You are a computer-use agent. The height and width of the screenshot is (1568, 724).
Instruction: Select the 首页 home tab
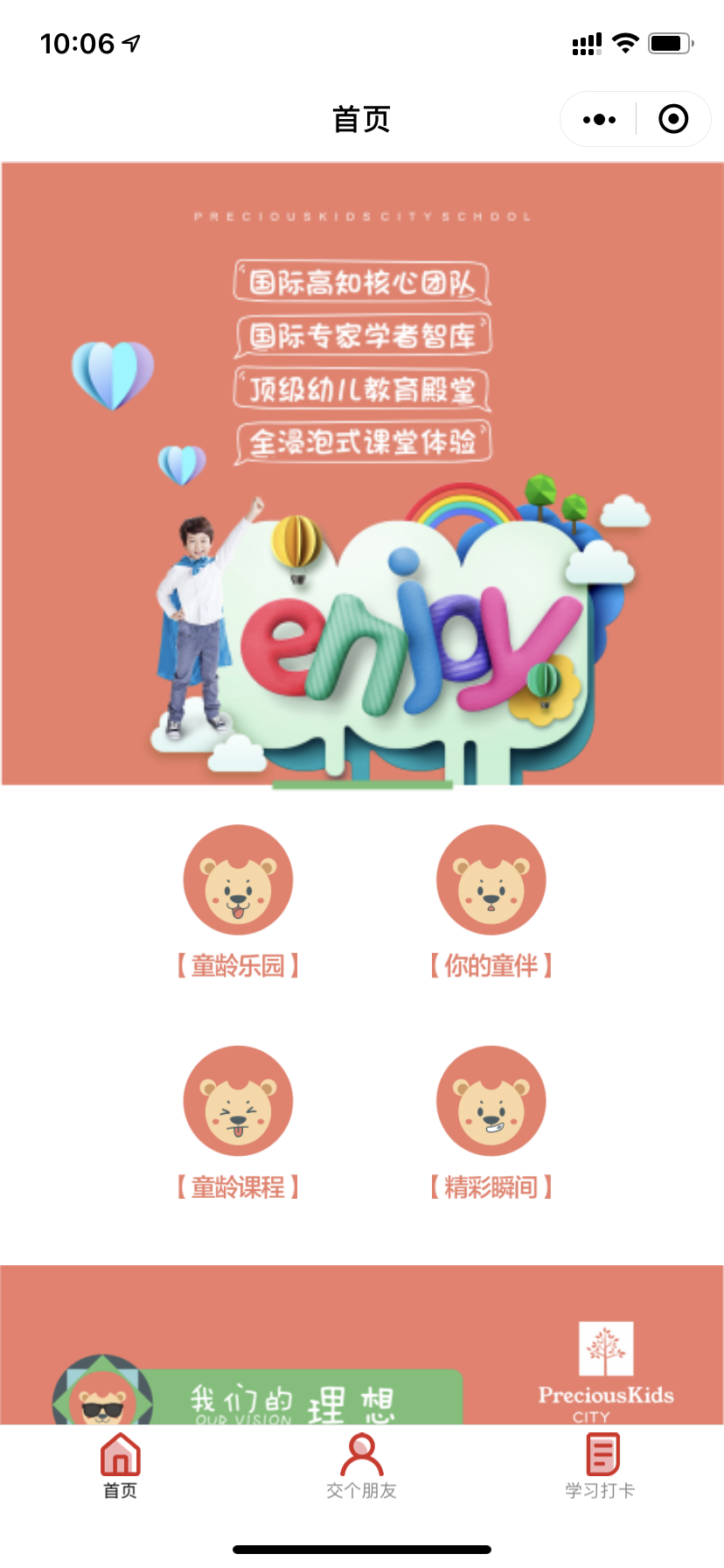pyautogui.click(x=121, y=1466)
